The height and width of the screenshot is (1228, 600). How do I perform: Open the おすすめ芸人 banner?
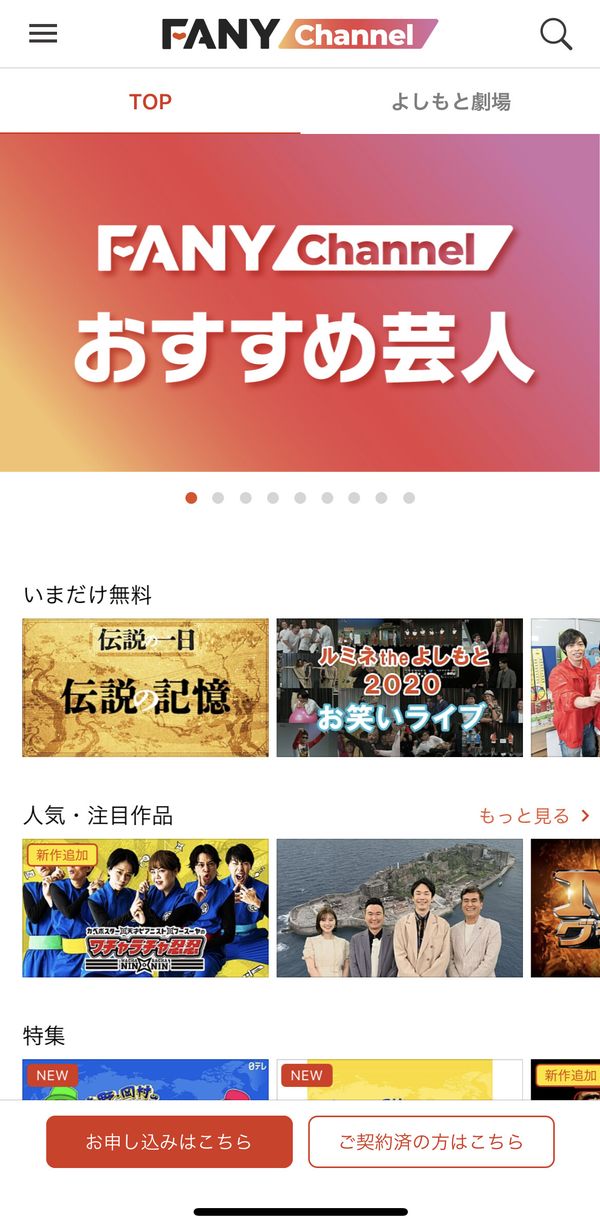[300, 303]
